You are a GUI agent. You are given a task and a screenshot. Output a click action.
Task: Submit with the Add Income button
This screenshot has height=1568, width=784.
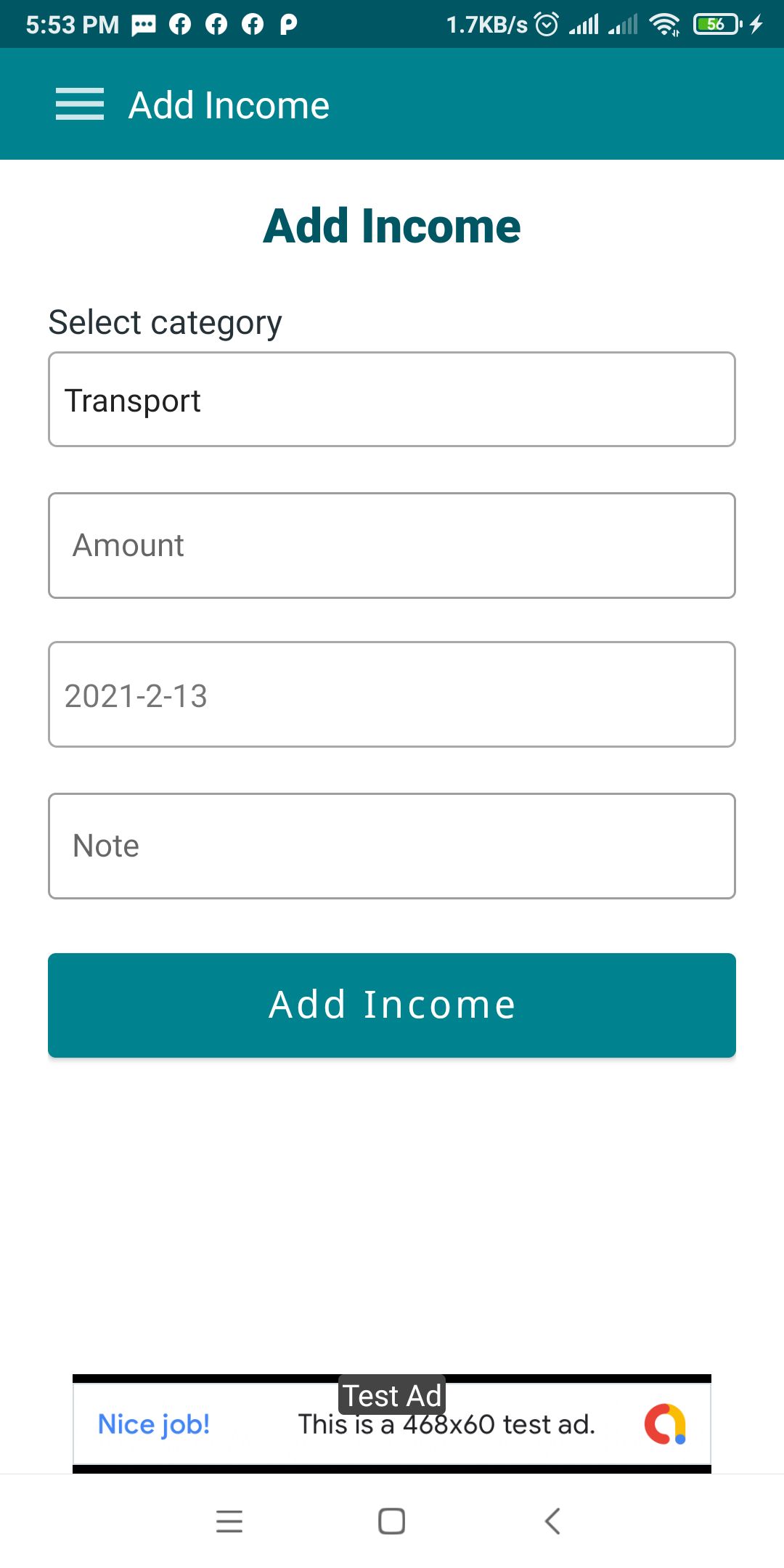392,1005
